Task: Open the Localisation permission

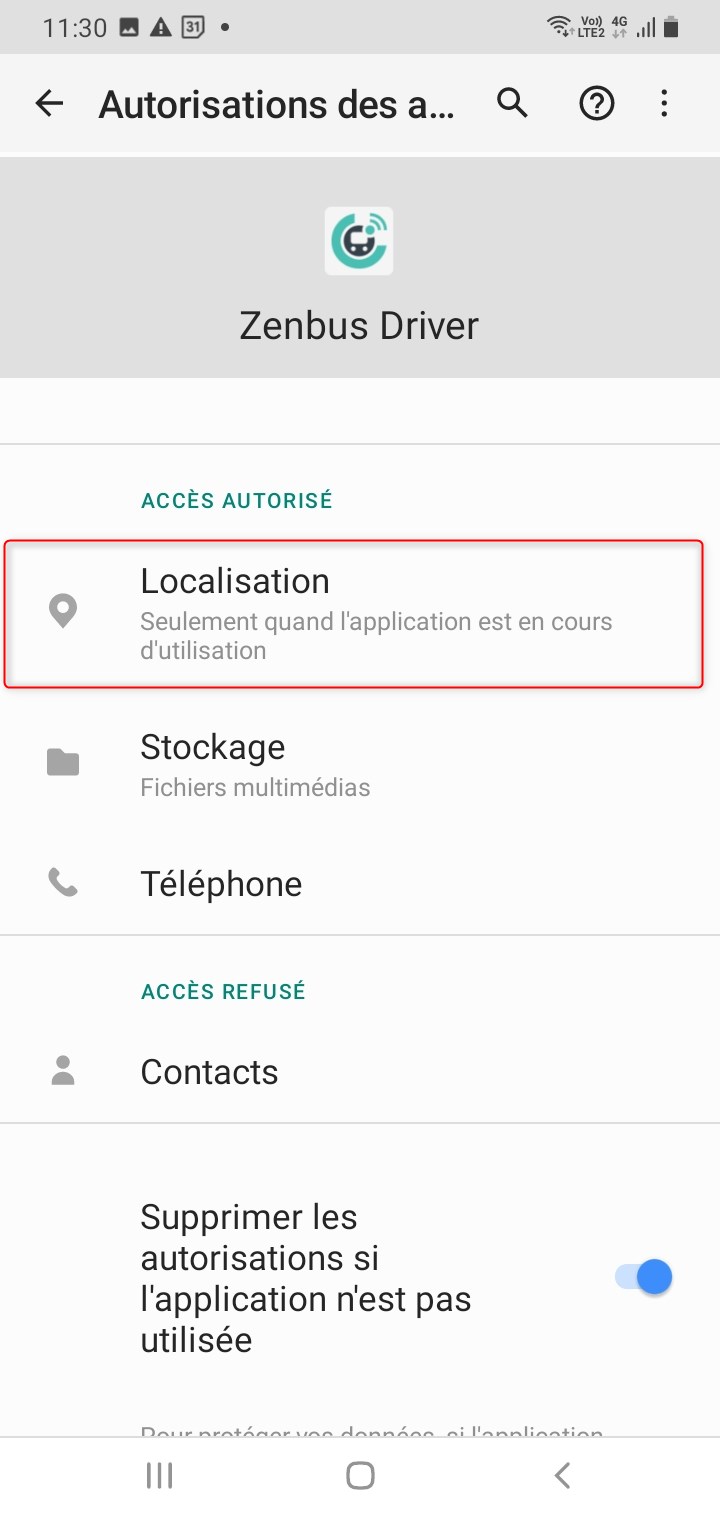Action: pyautogui.click(x=354, y=613)
